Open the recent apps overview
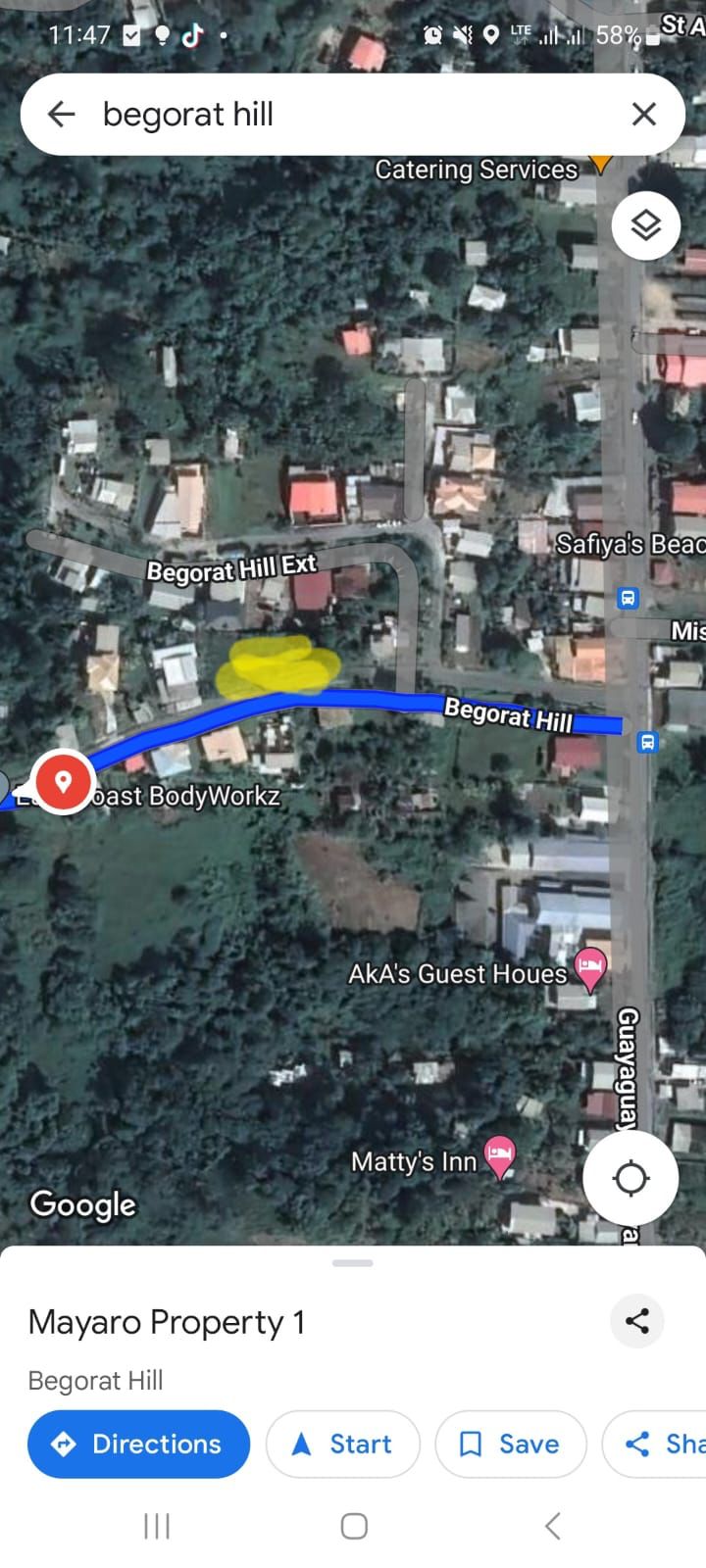The width and height of the screenshot is (706, 1568). tap(157, 1526)
